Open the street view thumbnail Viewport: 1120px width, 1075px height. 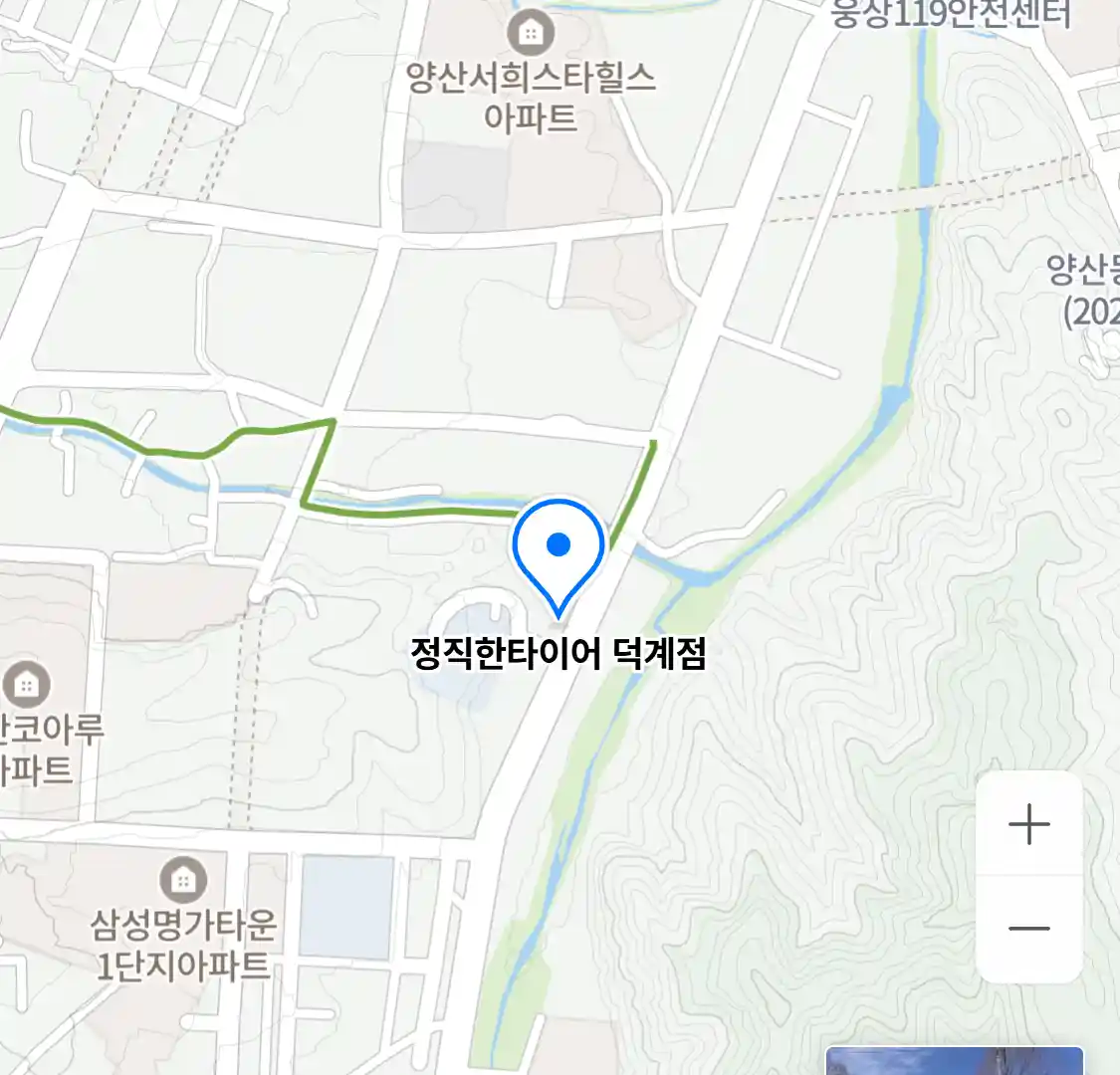[x=954, y=1061]
